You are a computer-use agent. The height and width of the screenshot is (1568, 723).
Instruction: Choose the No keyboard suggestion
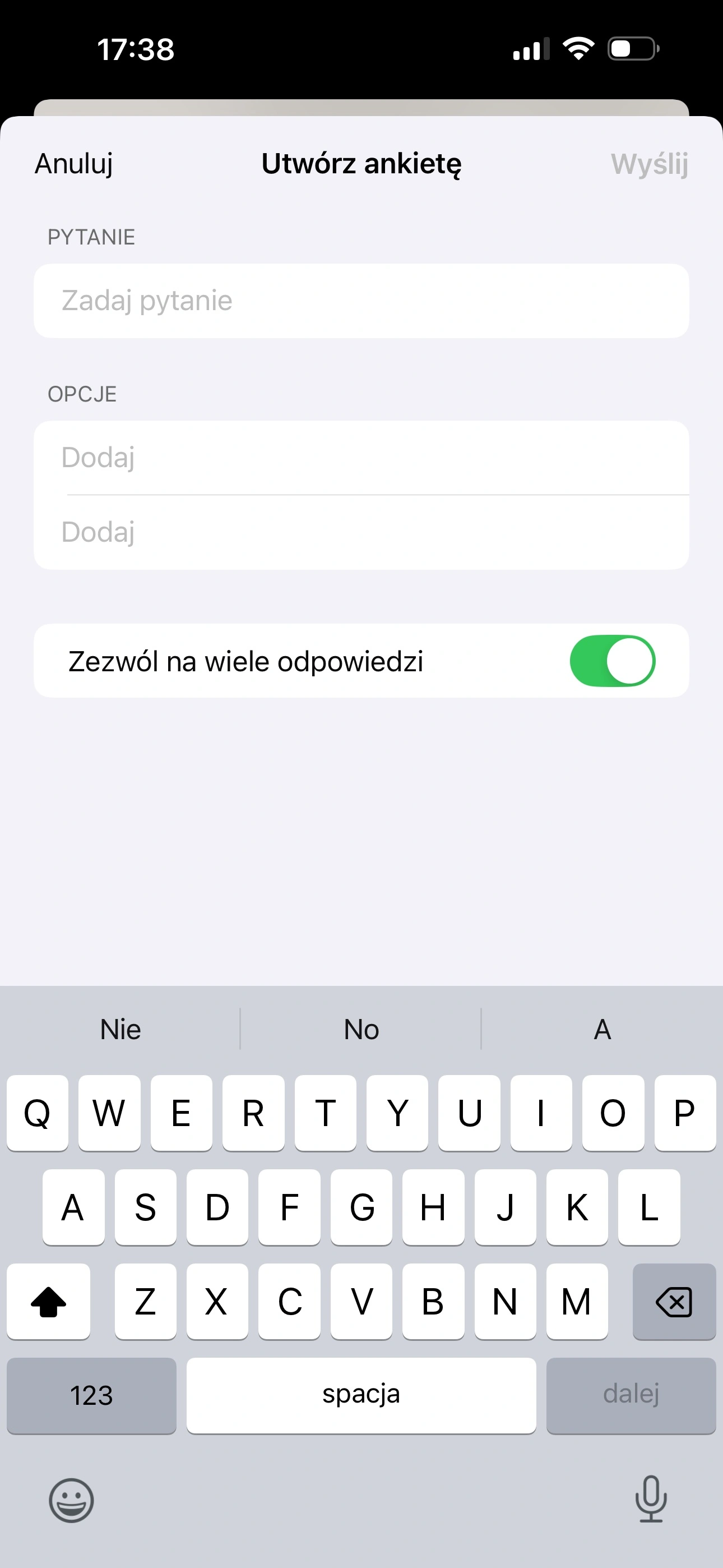(361, 1029)
